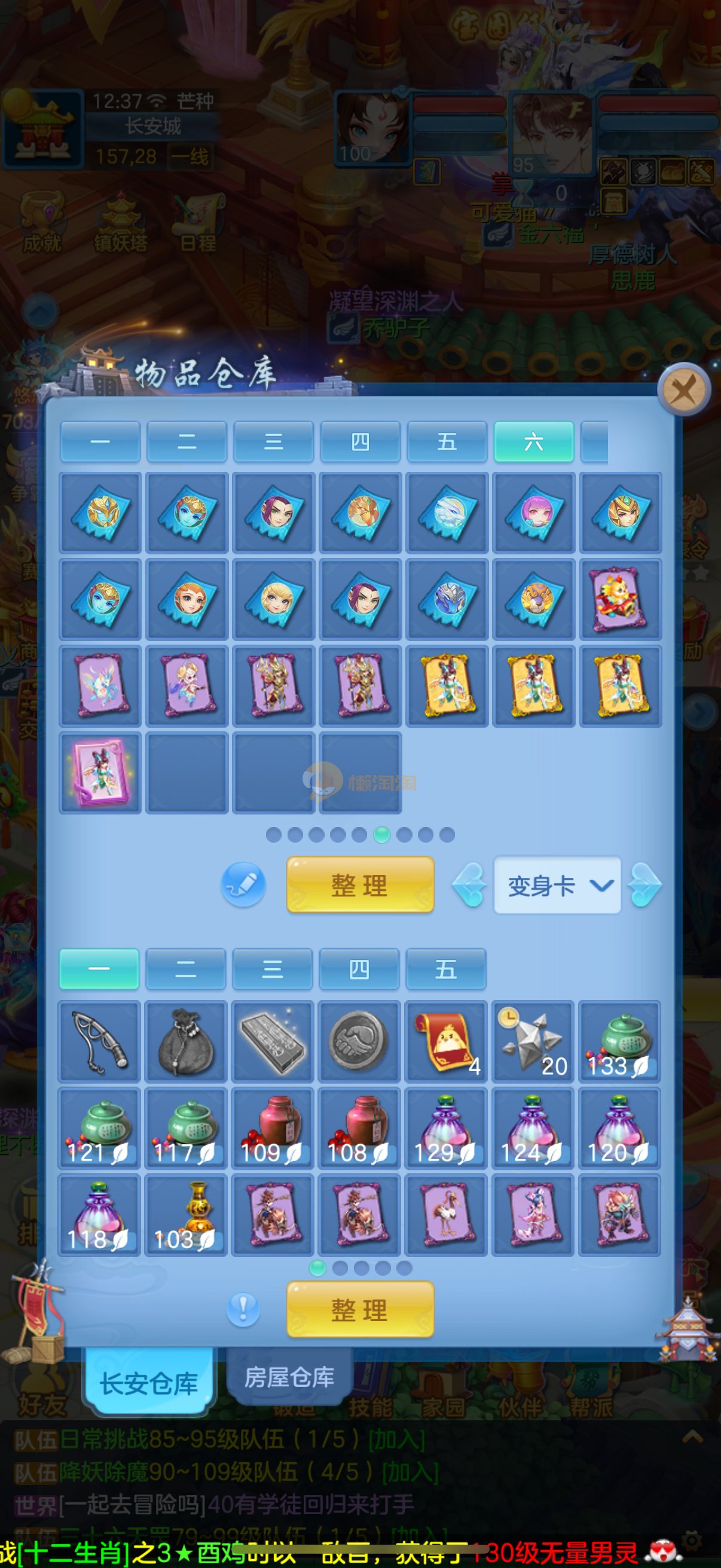The image size is (721, 1568).
Task: Switch to bag page 四
Action: pos(359,969)
